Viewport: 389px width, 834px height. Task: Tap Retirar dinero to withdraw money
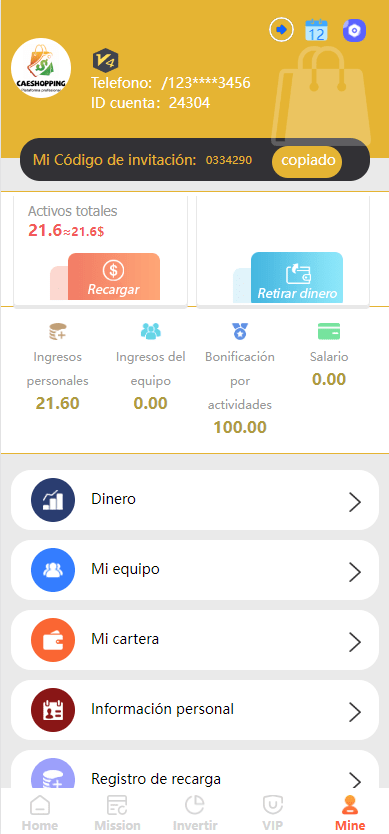[297, 277]
